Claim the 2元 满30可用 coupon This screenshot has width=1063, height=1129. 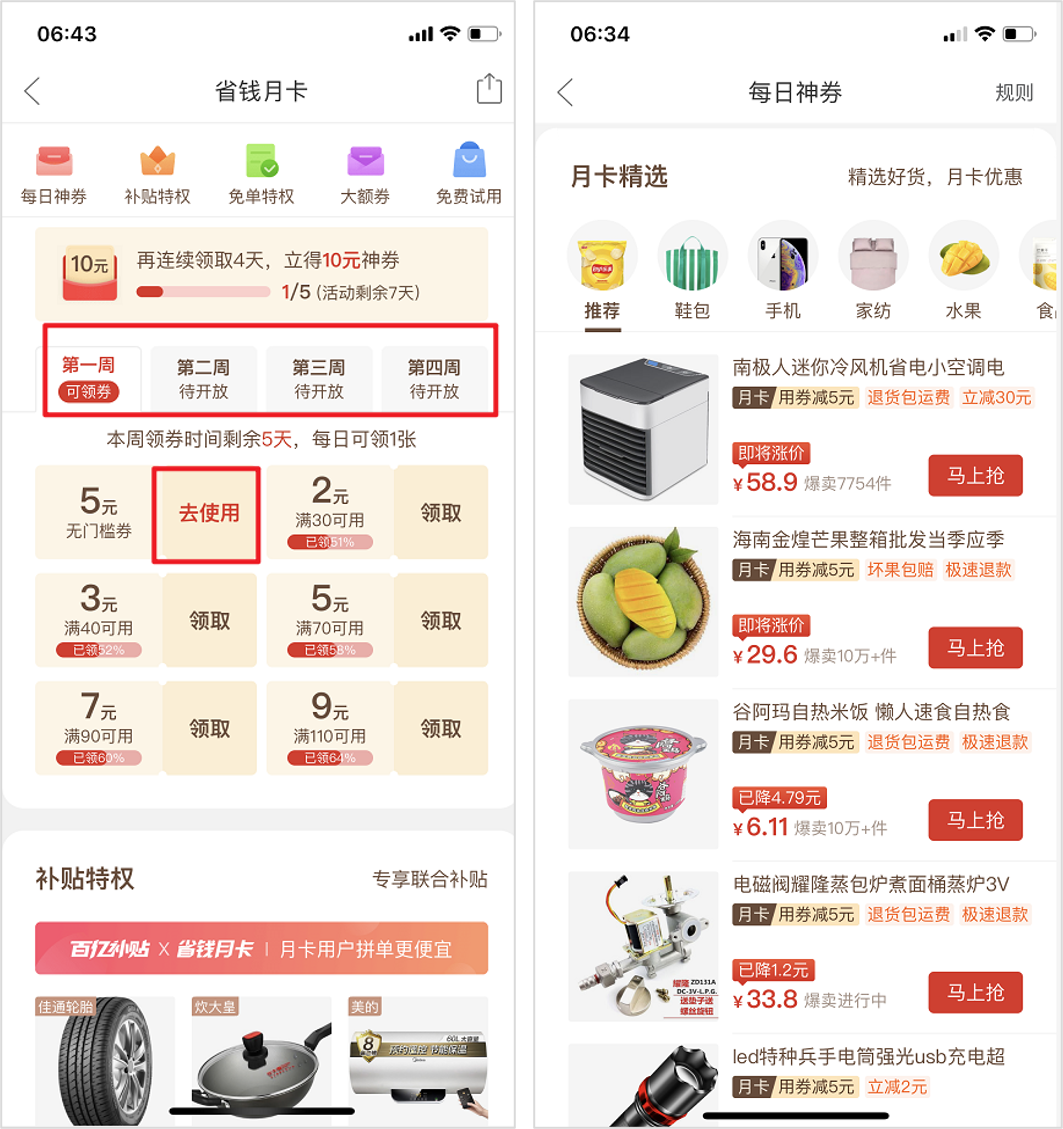click(440, 513)
